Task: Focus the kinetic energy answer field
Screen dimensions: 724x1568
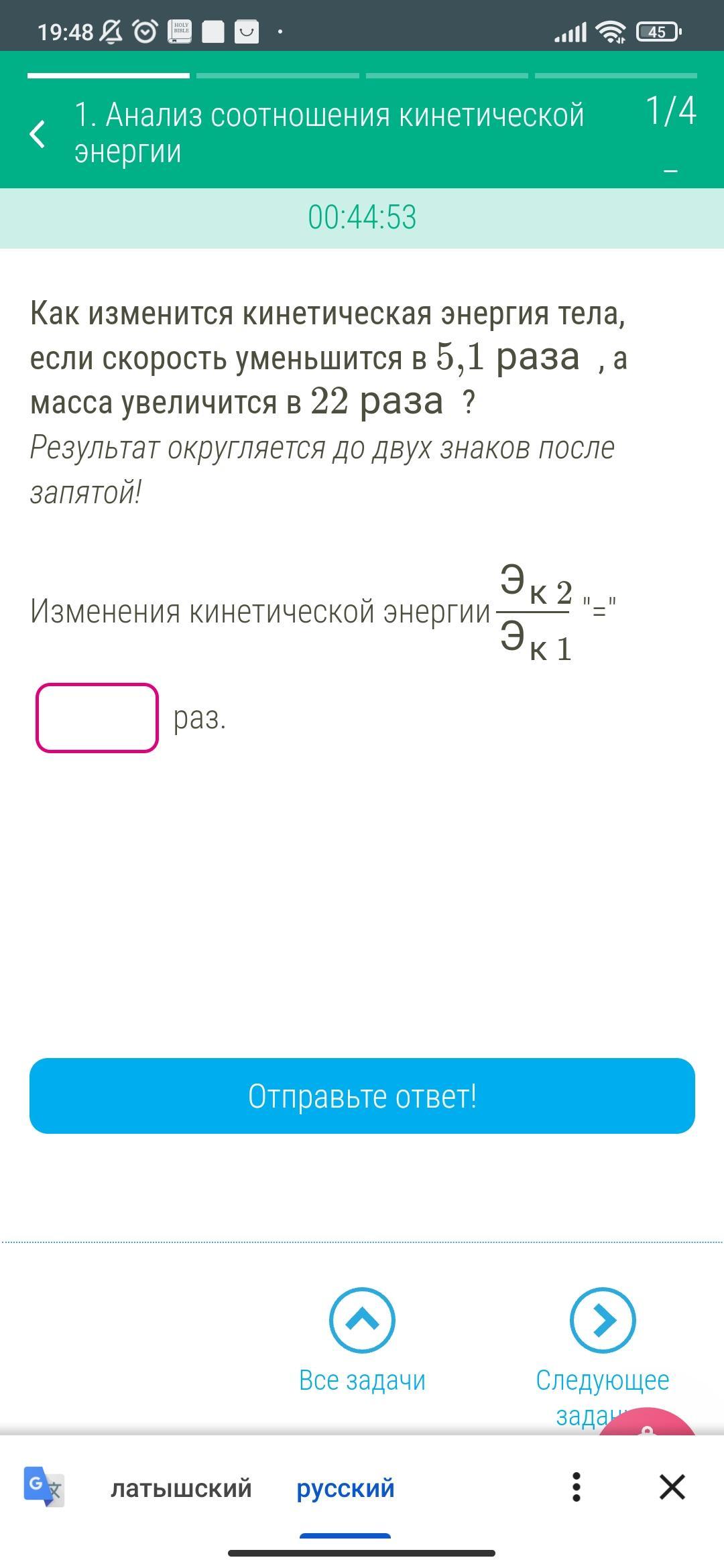Action: click(97, 718)
